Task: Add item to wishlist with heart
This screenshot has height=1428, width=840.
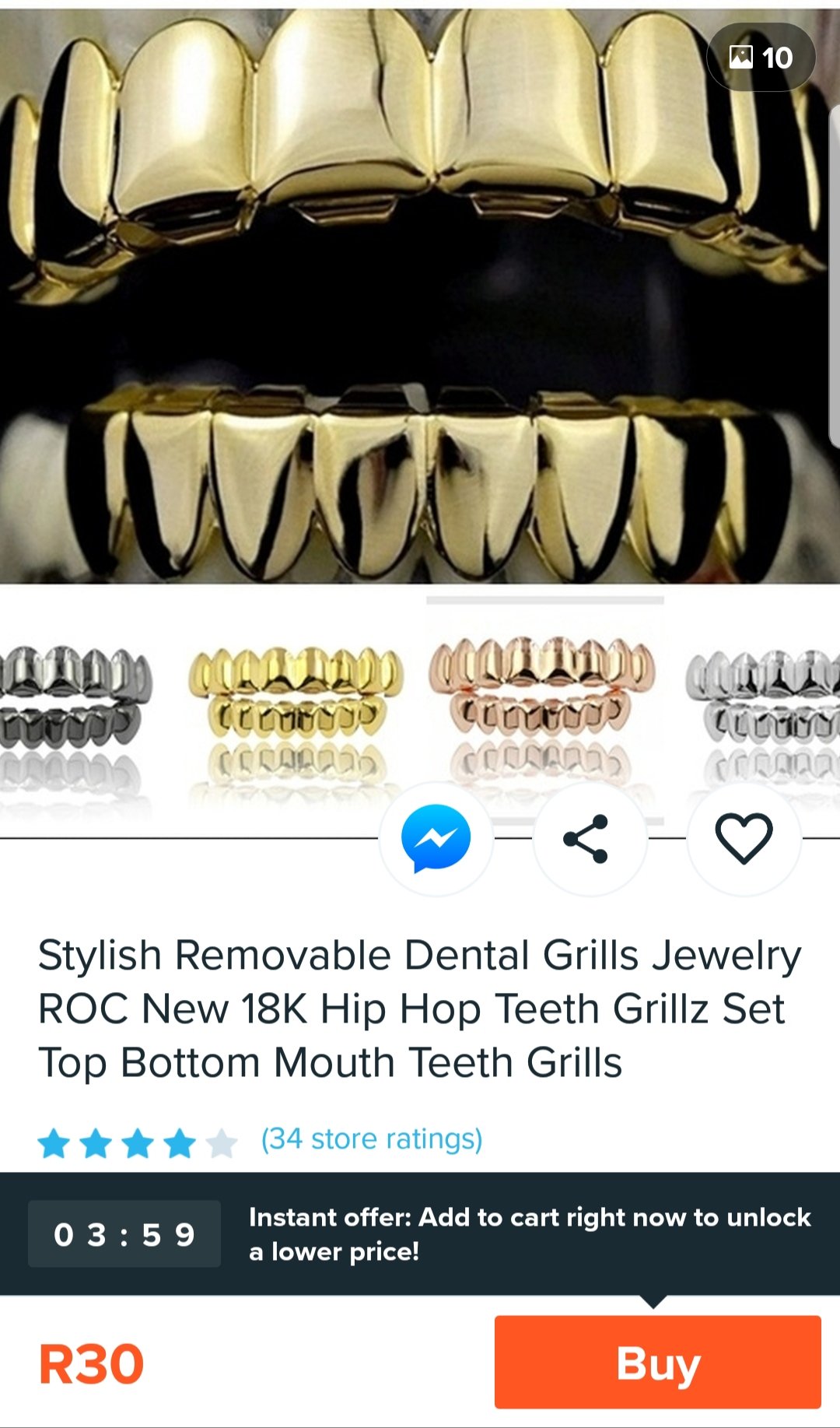Action: (744, 838)
